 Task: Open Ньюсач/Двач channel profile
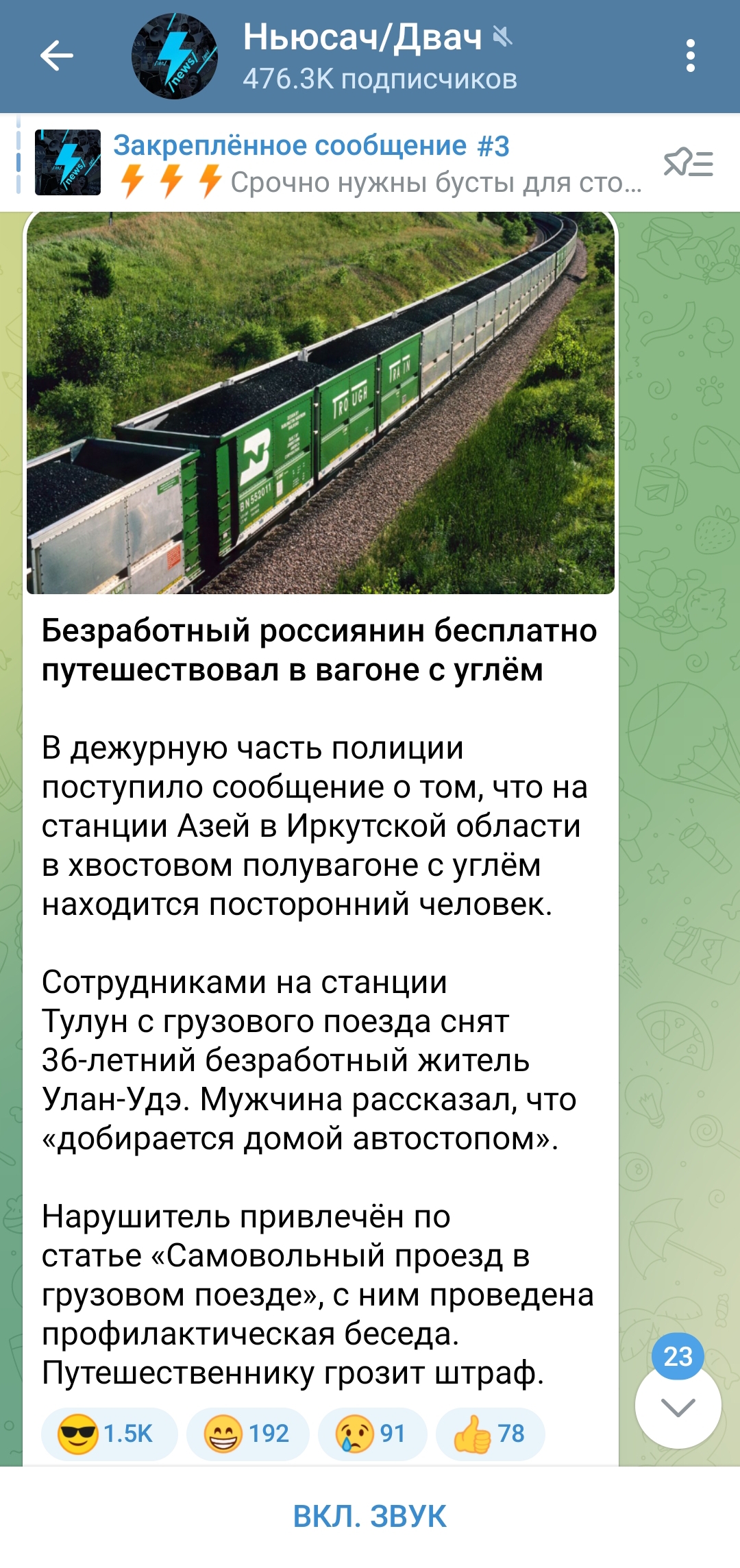pyautogui.click(x=379, y=56)
